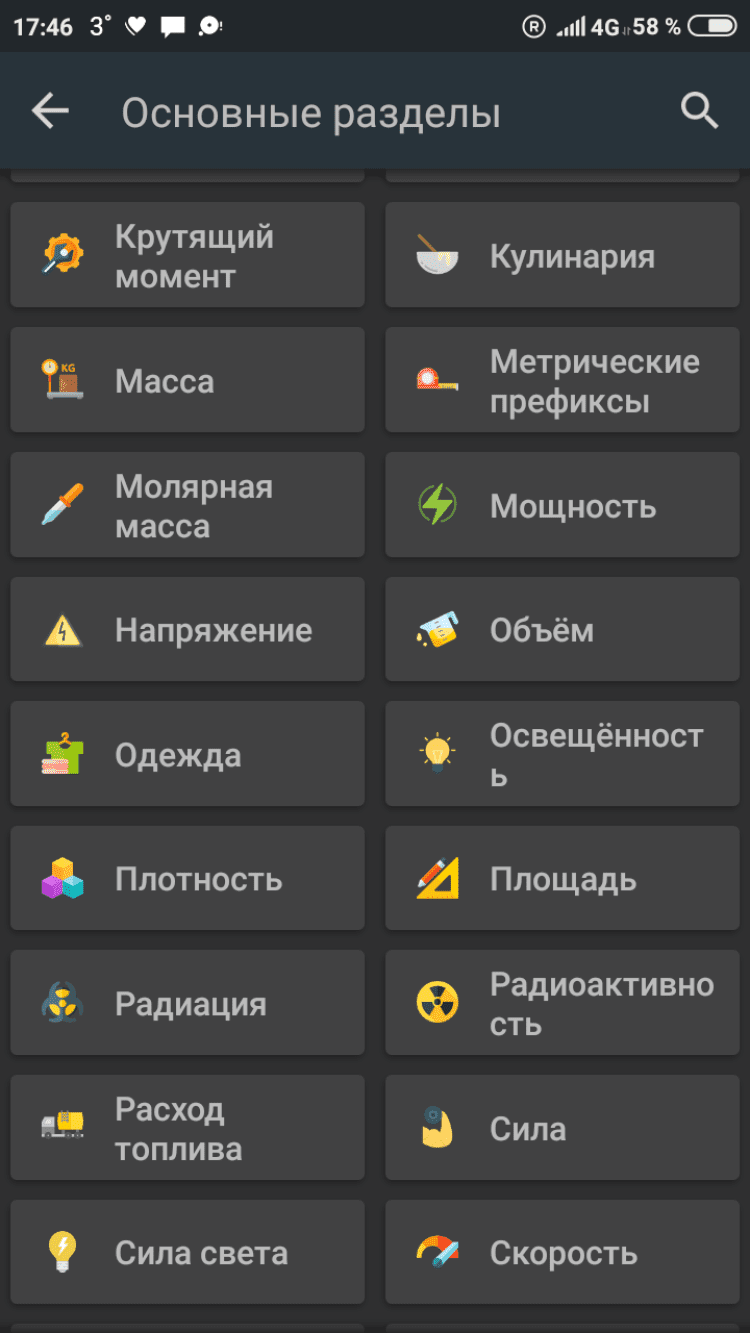Choose the Площадь converter
This screenshot has width=750, height=1333.
(562, 879)
